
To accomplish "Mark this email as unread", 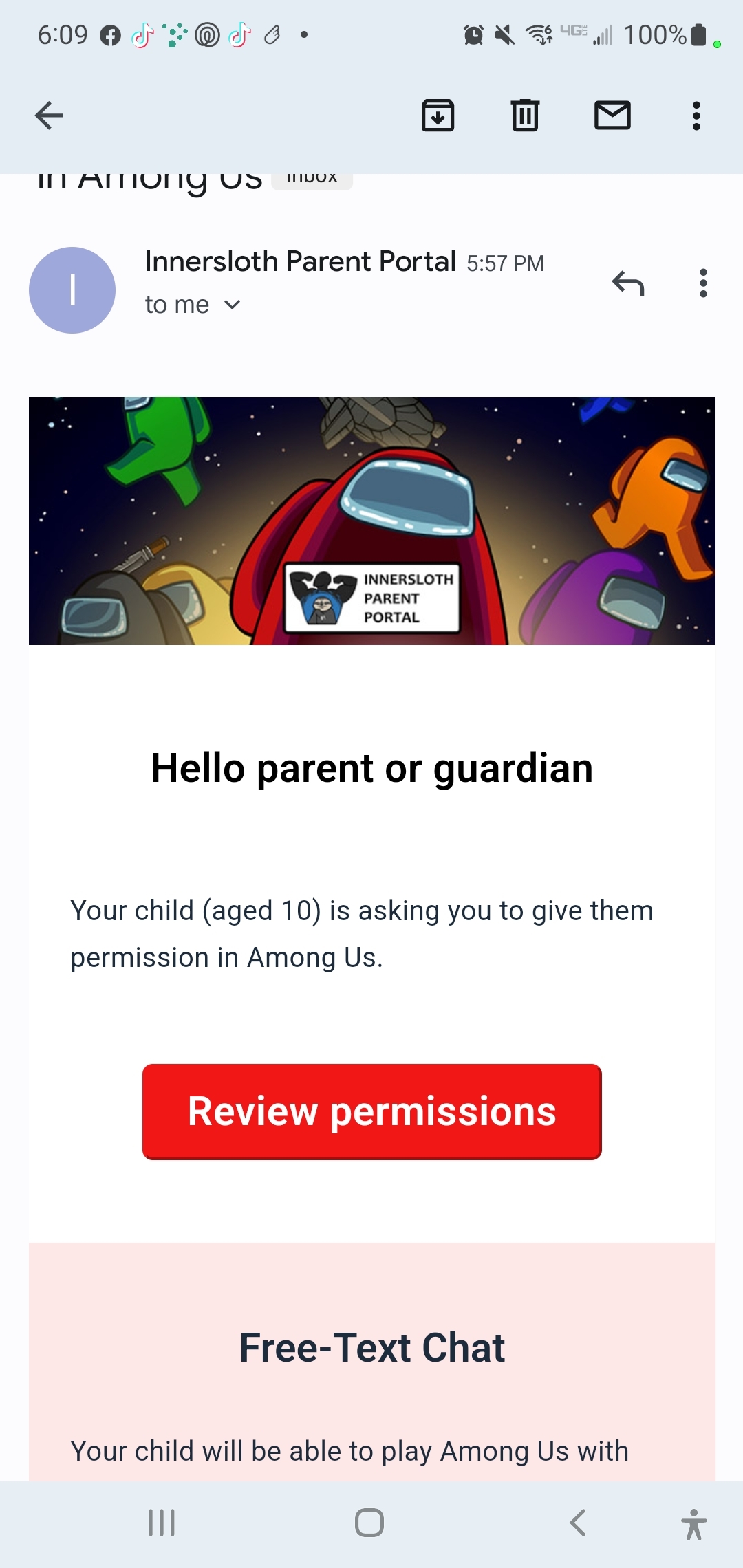I will (x=612, y=115).
